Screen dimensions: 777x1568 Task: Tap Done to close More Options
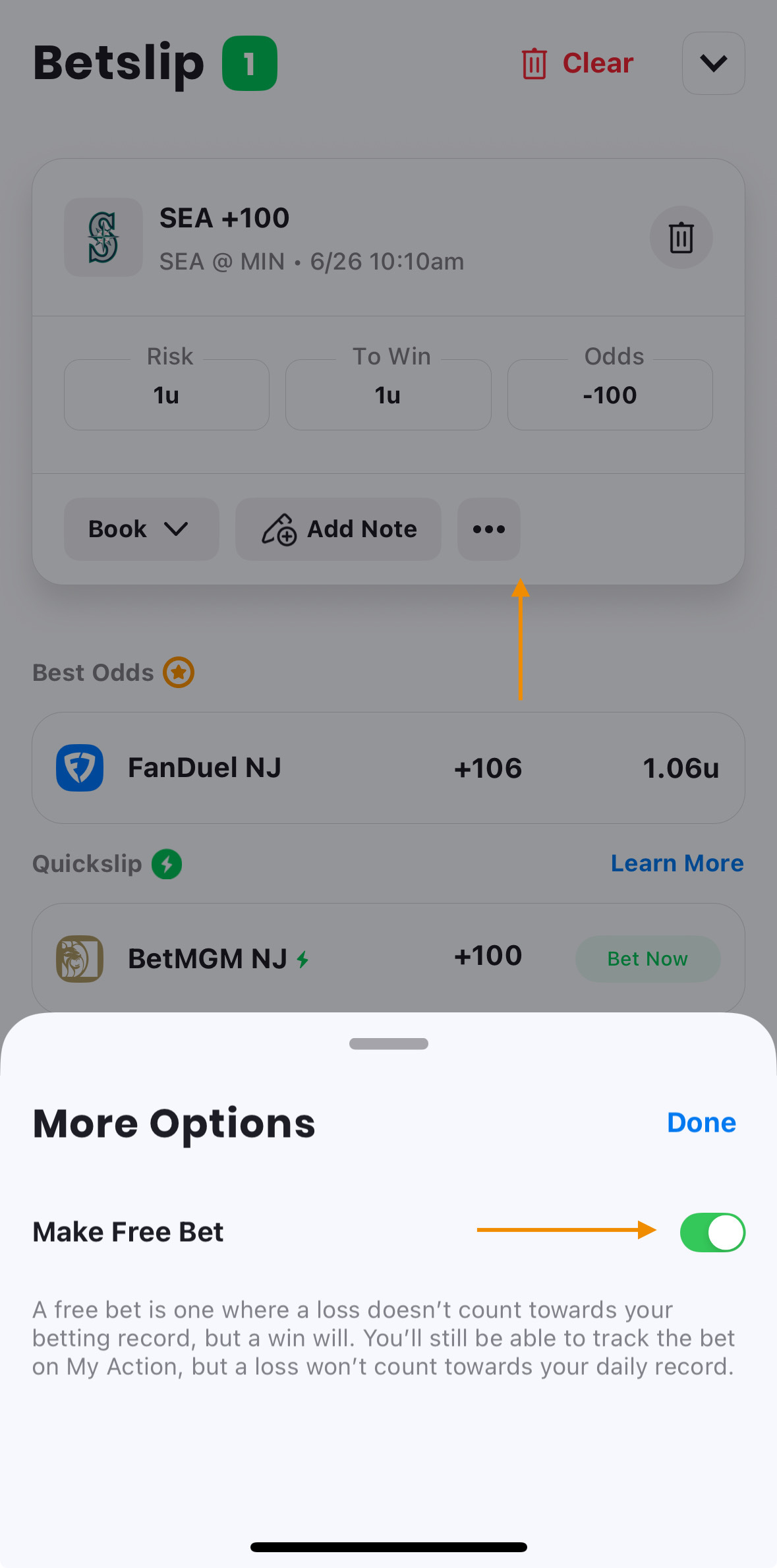701,1122
